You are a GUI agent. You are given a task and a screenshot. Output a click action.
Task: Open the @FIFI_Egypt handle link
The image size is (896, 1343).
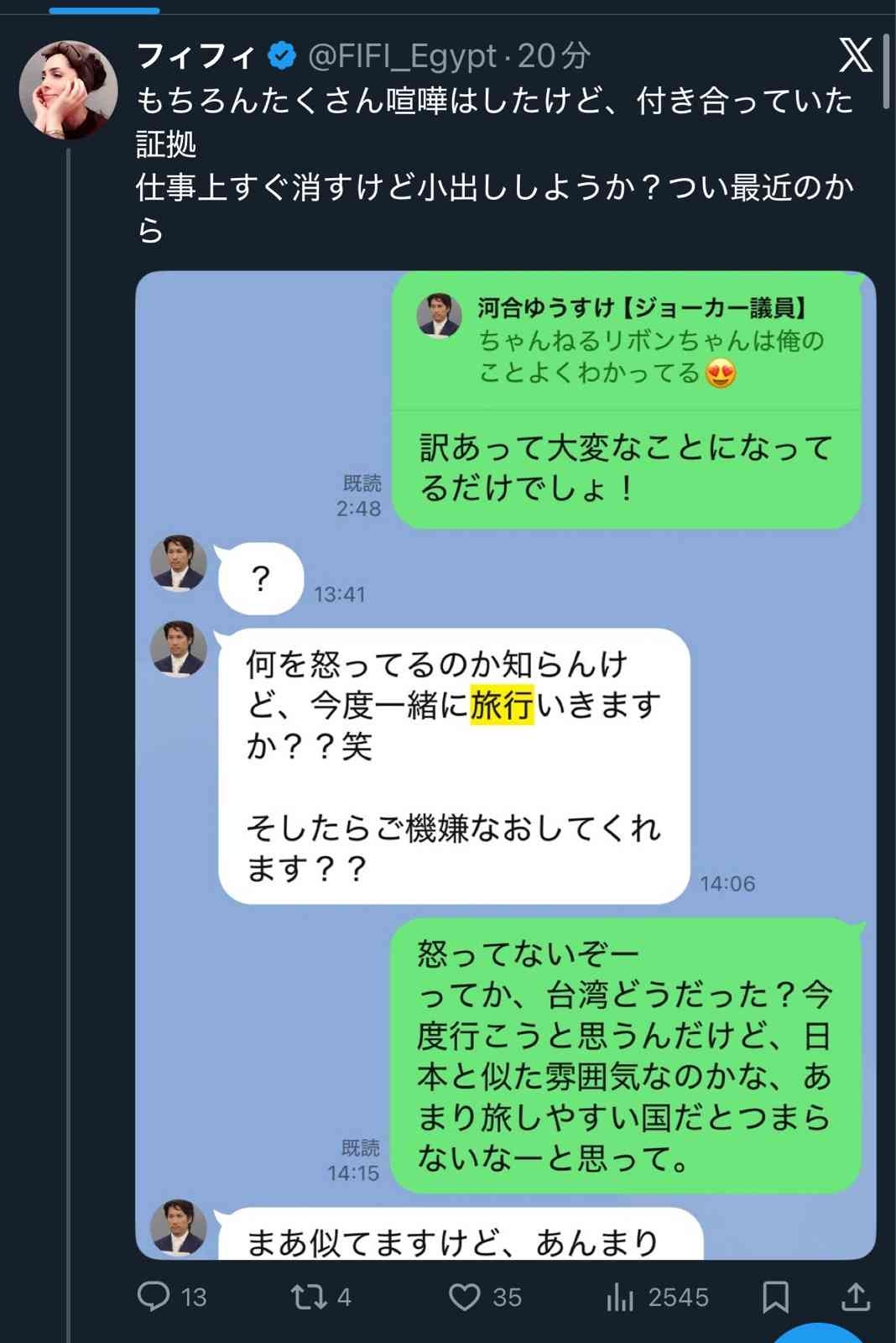403,56
